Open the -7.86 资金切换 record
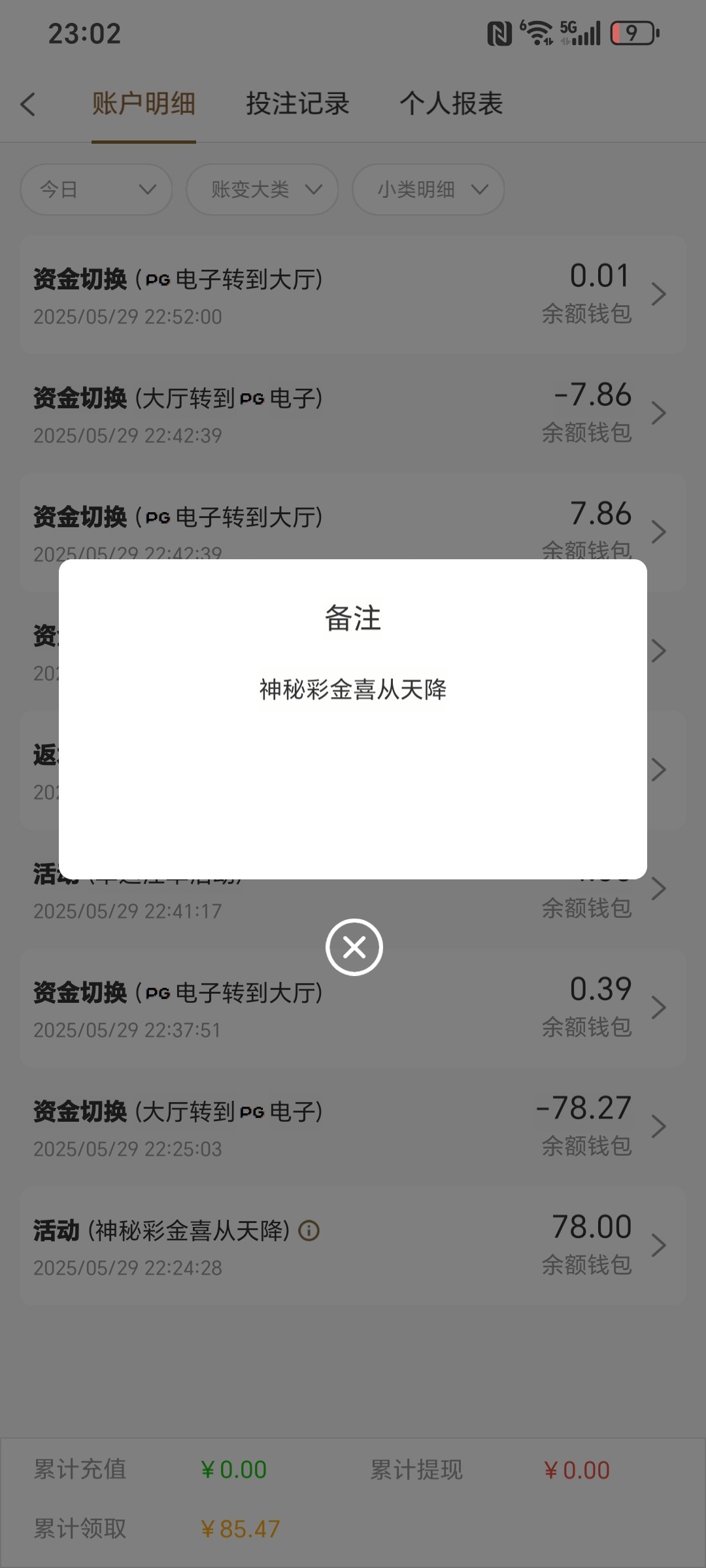 (353, 414)
